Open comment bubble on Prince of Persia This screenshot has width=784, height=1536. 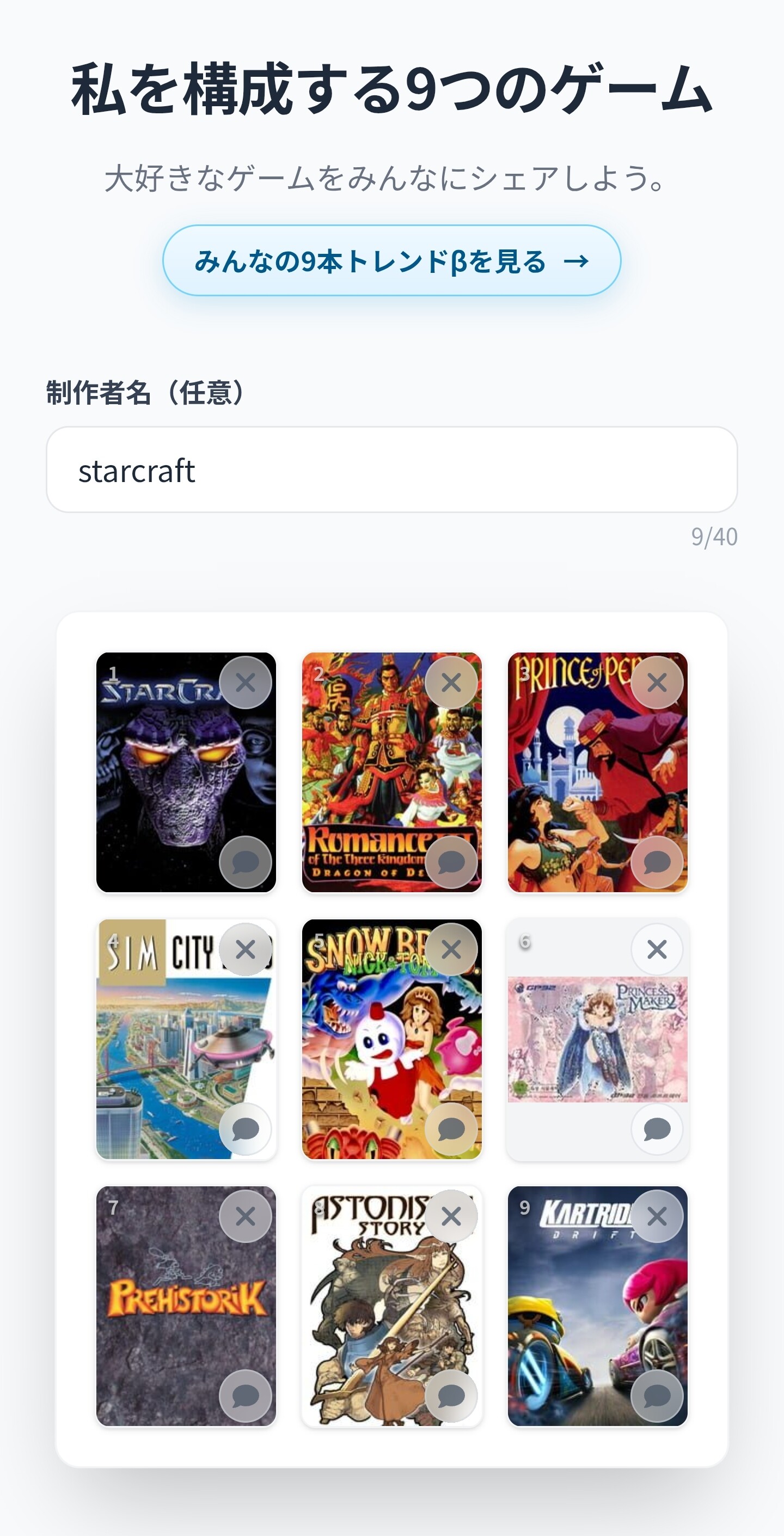(657, 862)
